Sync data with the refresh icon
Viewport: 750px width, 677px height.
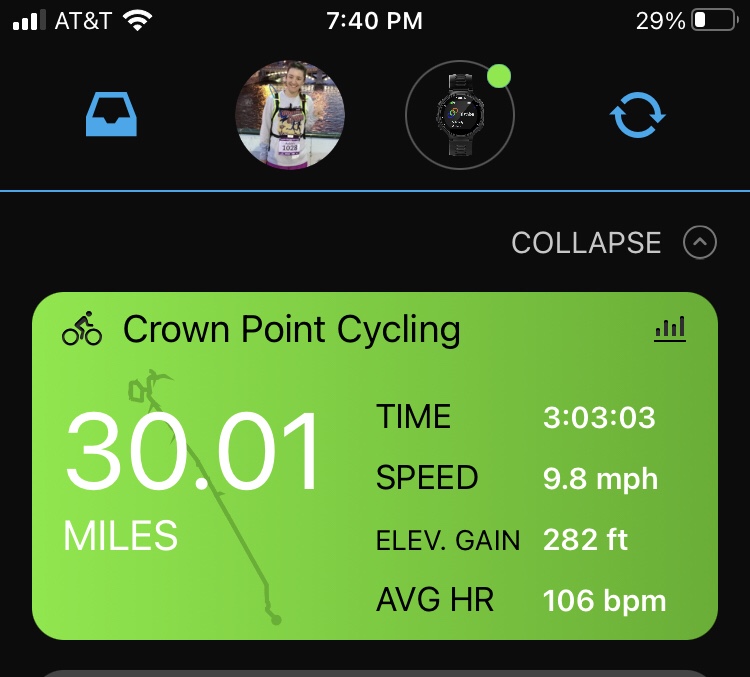[x=637, y=116]
